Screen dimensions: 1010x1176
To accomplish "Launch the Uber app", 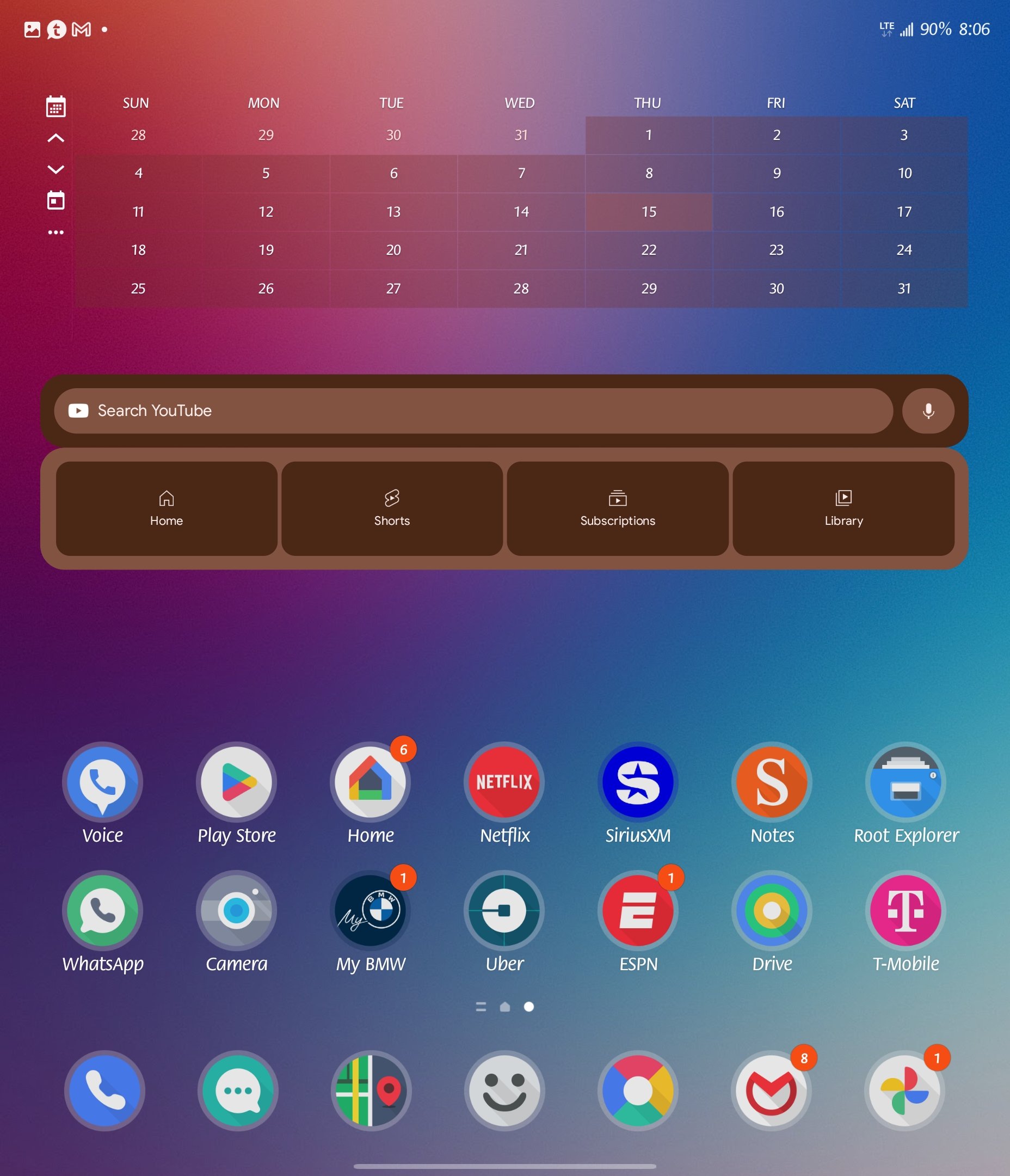I will [504, 910].
